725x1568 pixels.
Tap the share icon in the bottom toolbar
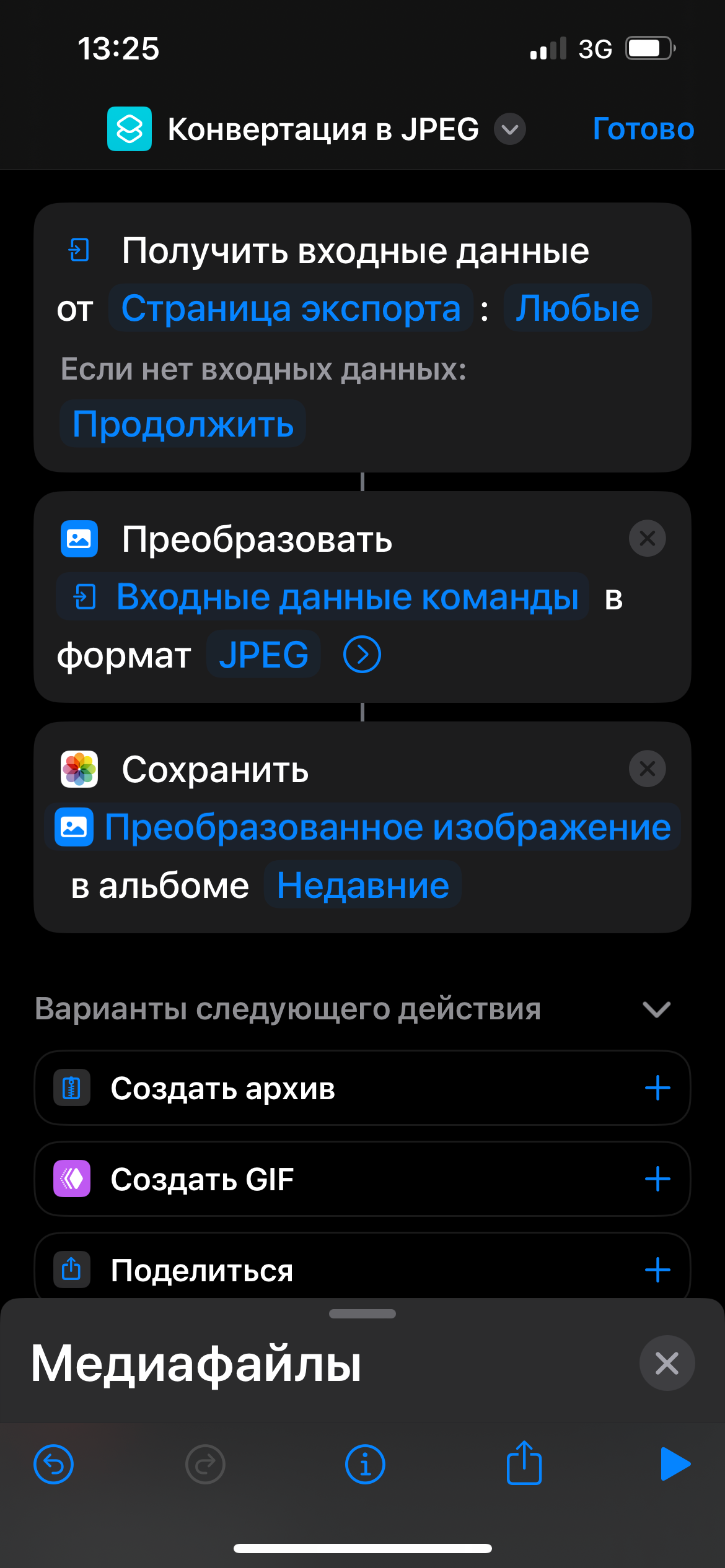tap(525, 1464)
